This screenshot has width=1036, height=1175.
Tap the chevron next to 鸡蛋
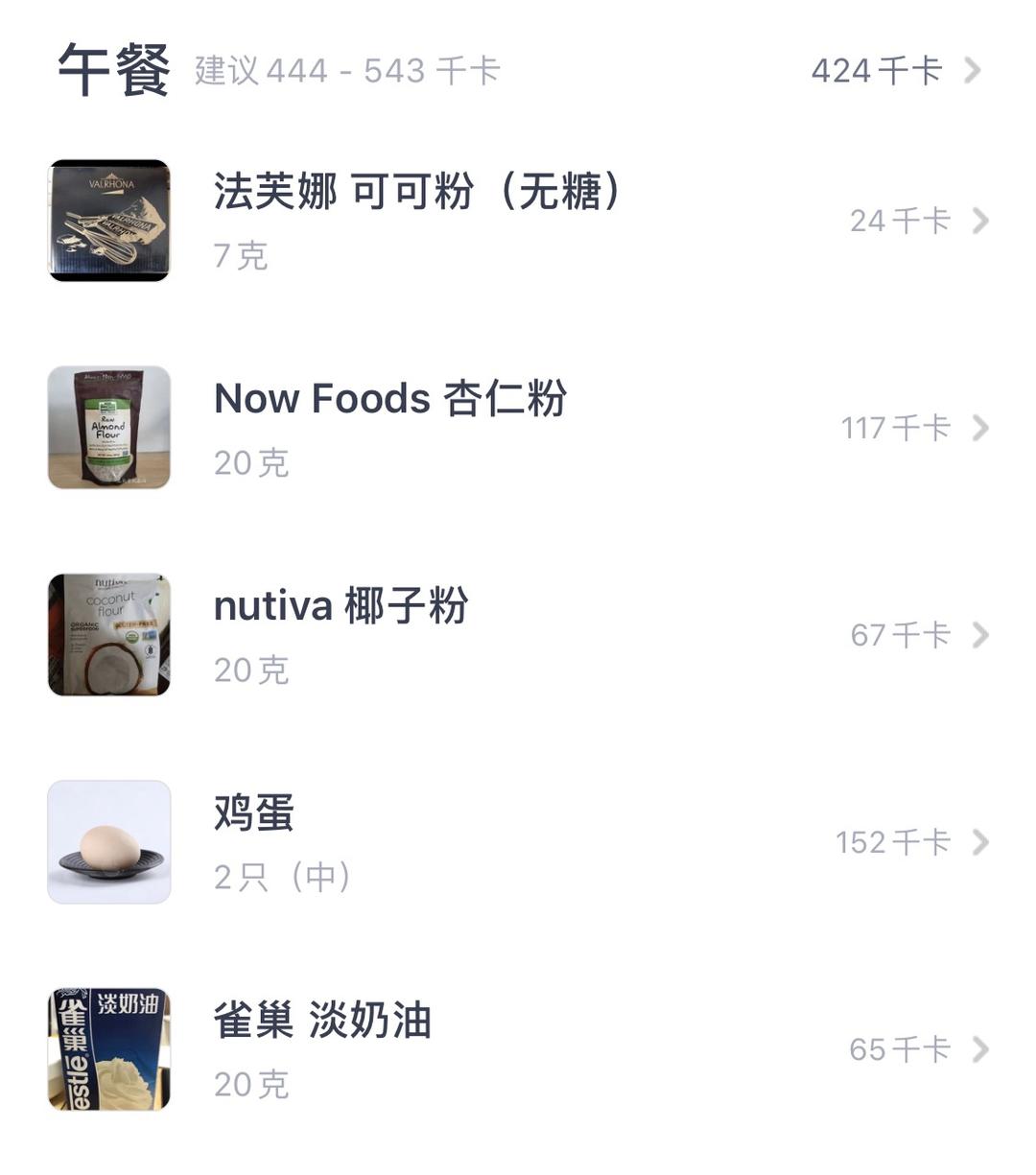(x=979, y=841)
